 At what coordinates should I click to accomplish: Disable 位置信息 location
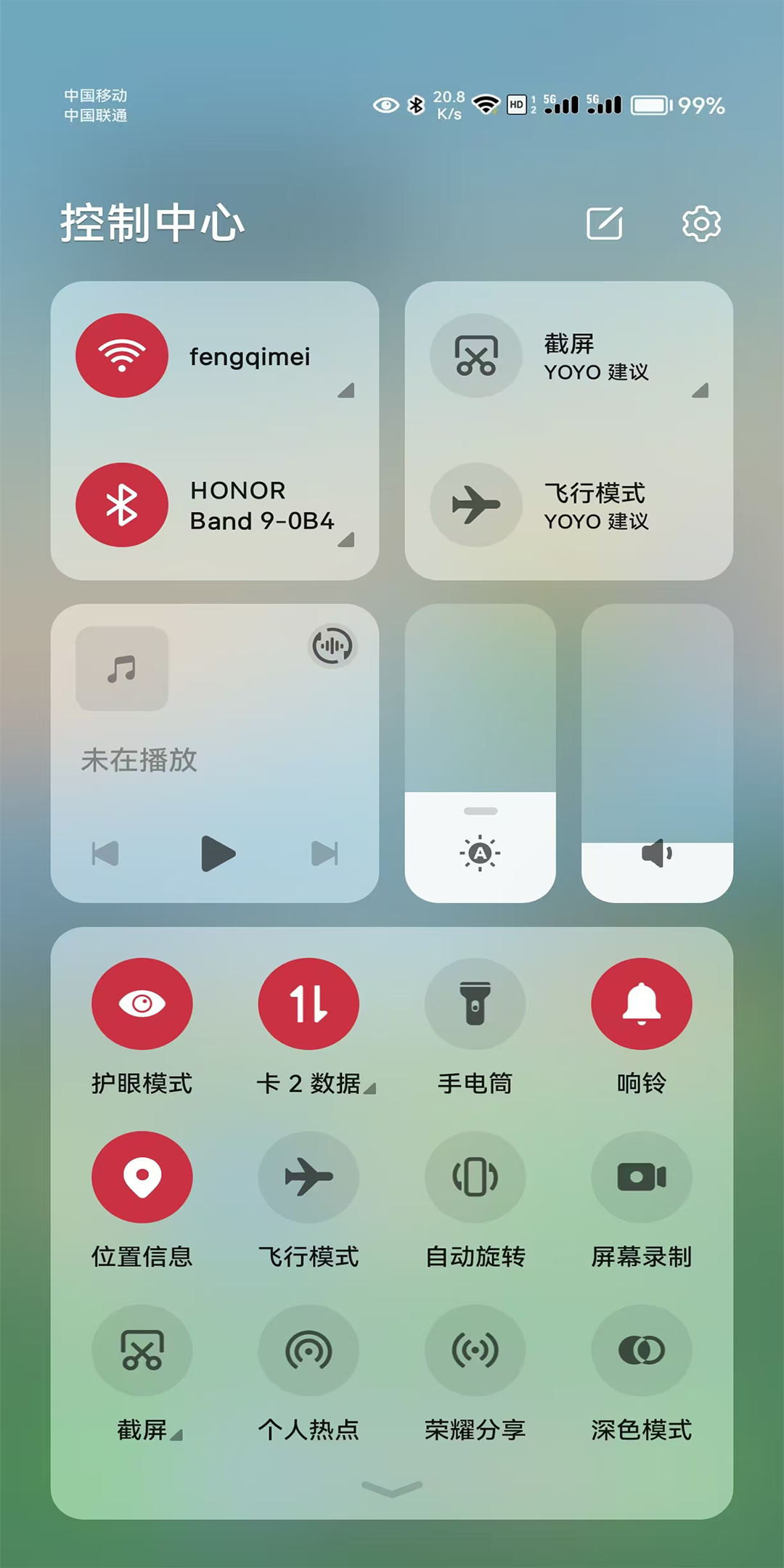(x=142, y=1177)
